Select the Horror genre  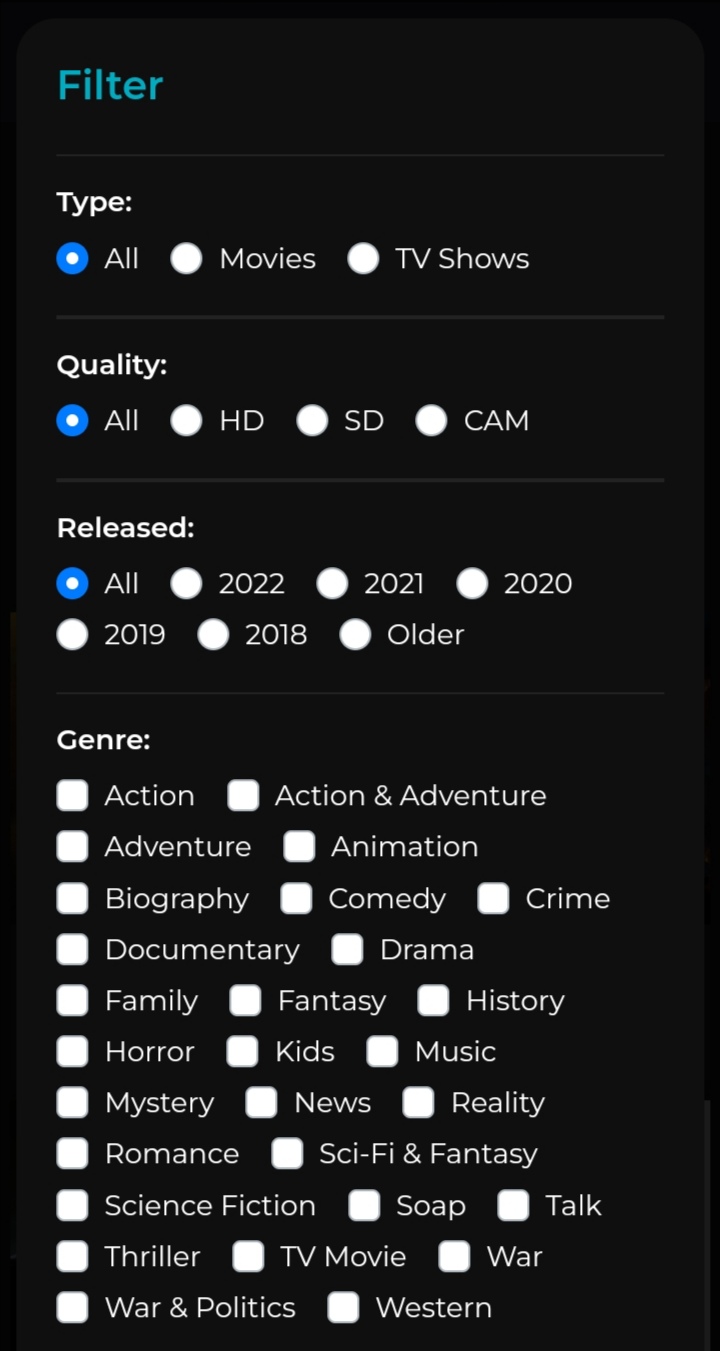click(72, 1052)
